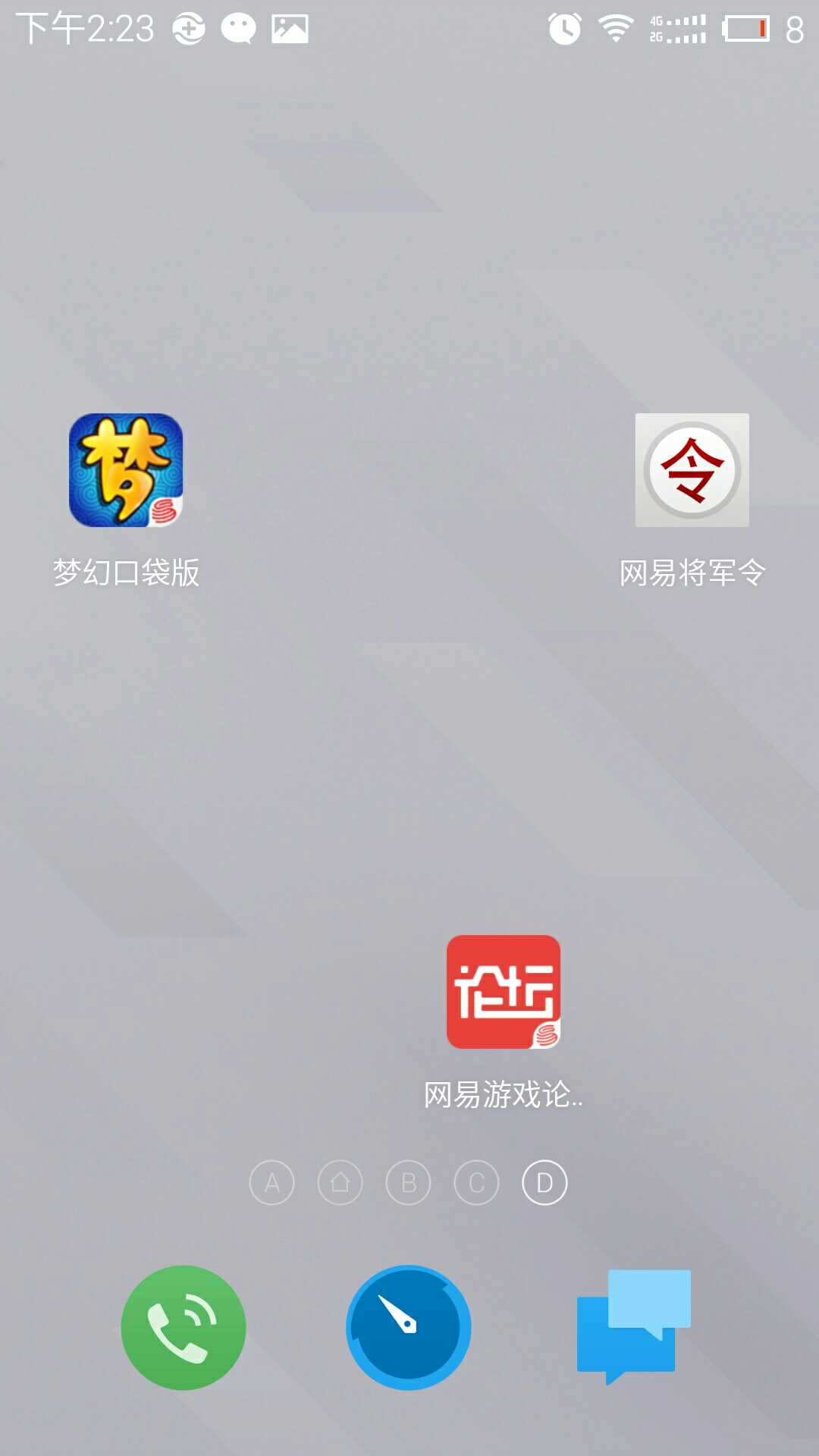
Task: Open the messages app in dock
Action: pyautogui.click(x=634, y=1326)
